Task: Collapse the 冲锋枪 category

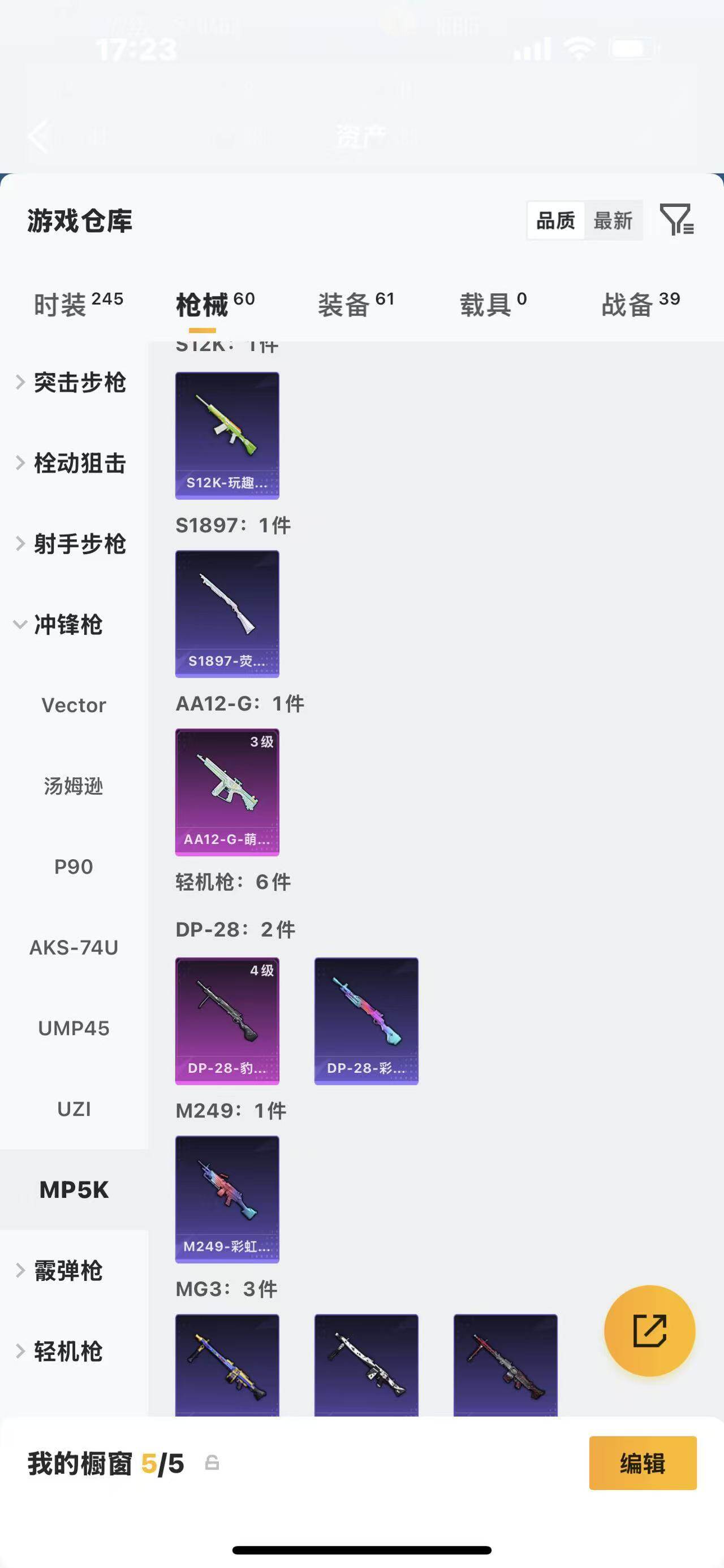Action: (67, 625)
